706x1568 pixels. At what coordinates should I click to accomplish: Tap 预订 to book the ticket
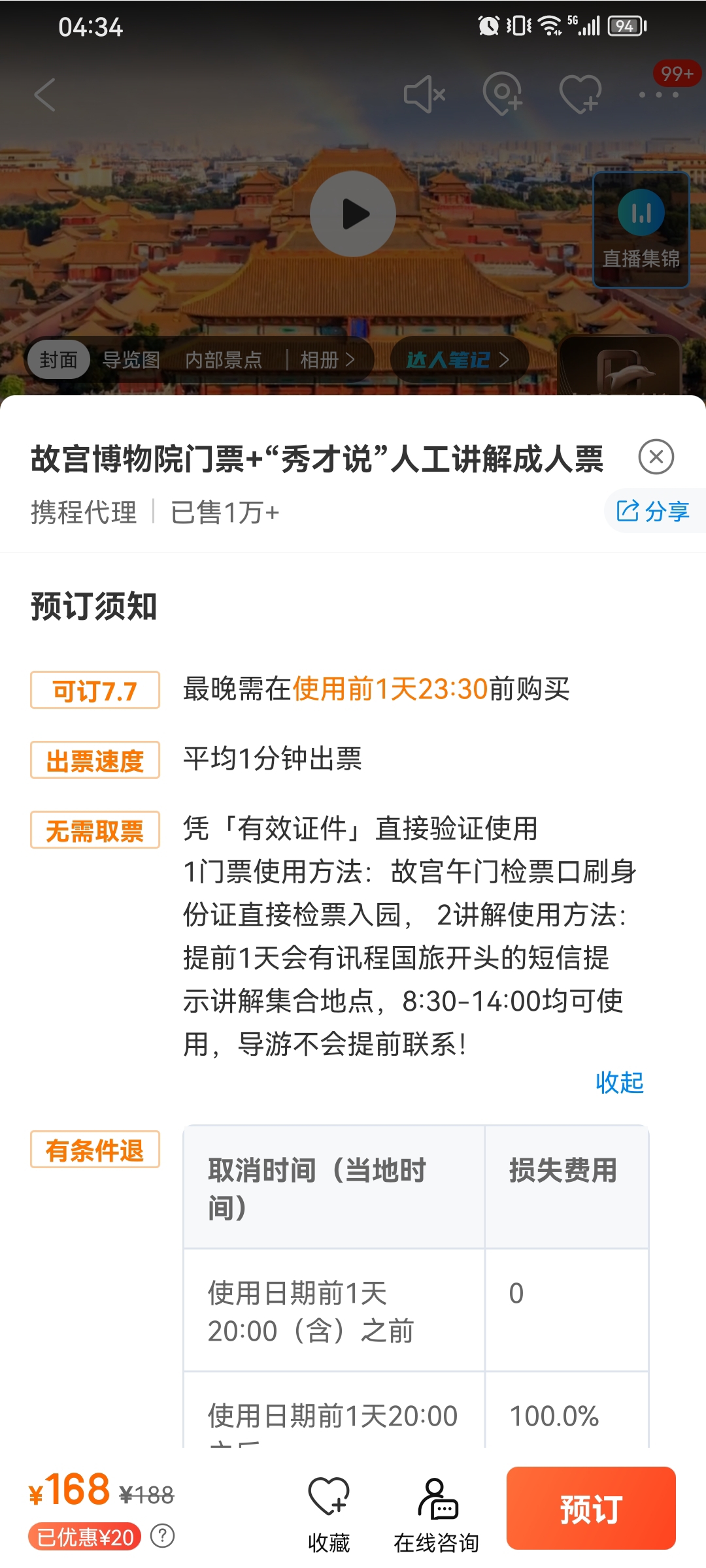(x=591, y=1509)
